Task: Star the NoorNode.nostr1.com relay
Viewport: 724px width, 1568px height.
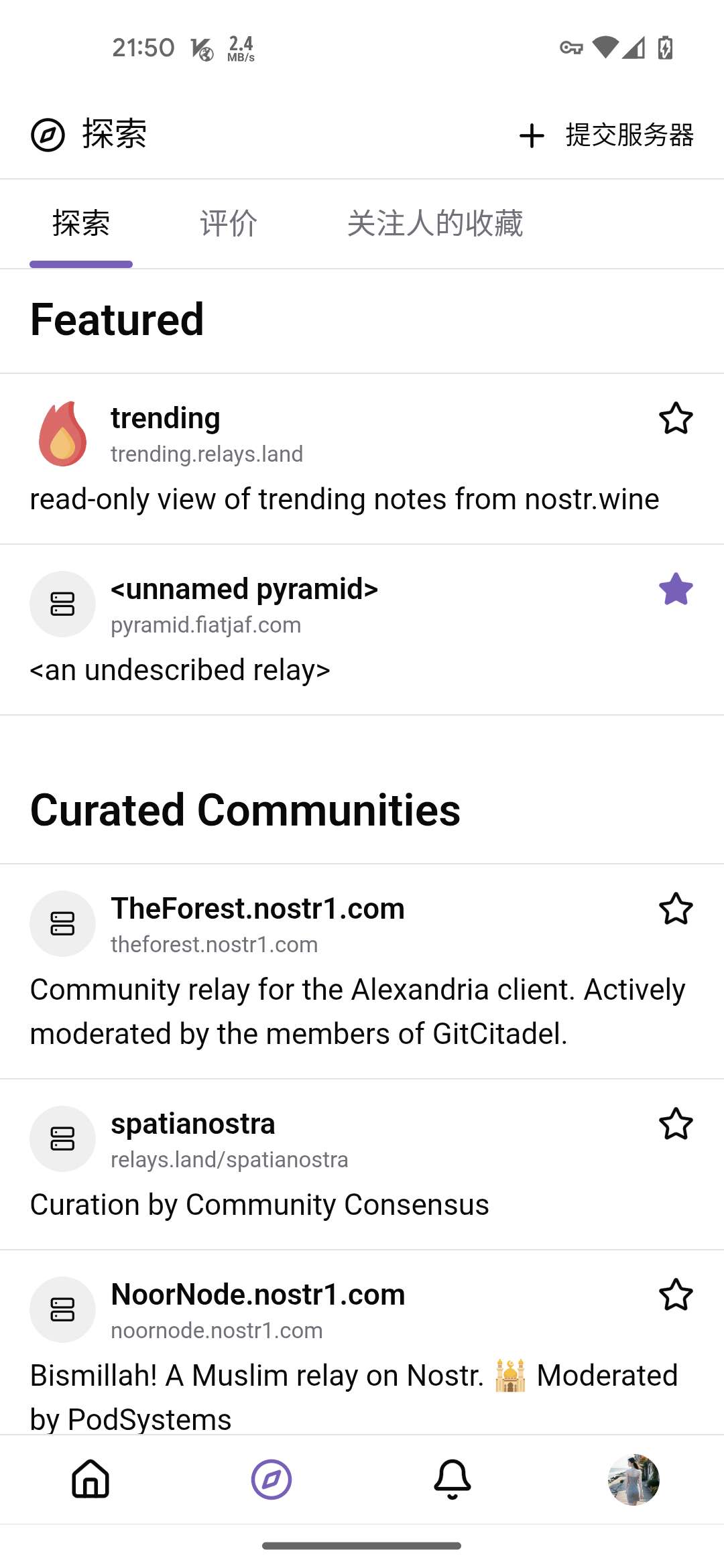Action: point(675,1295)
